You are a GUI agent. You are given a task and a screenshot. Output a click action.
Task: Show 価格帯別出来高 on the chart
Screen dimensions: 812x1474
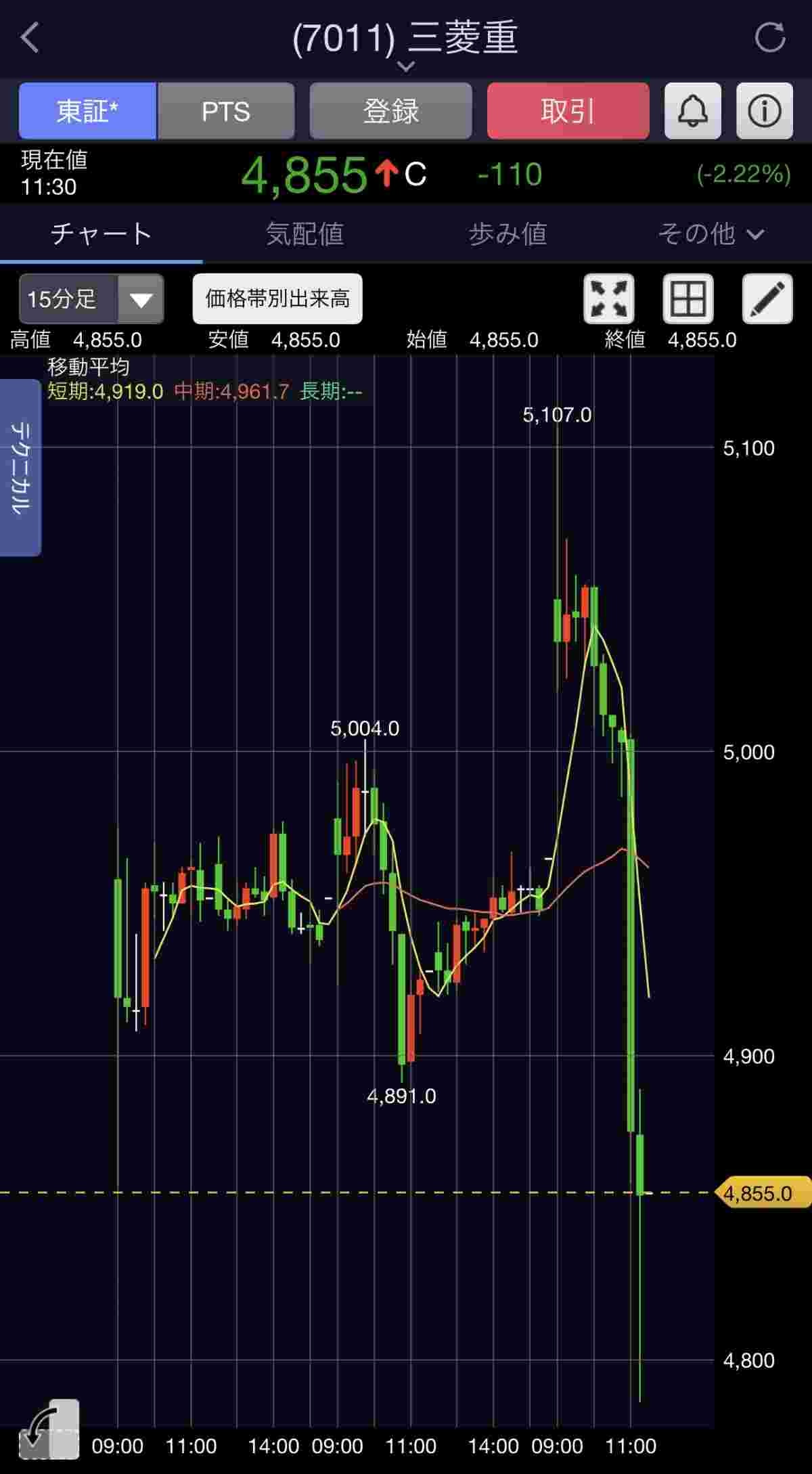tap(277, 298)
